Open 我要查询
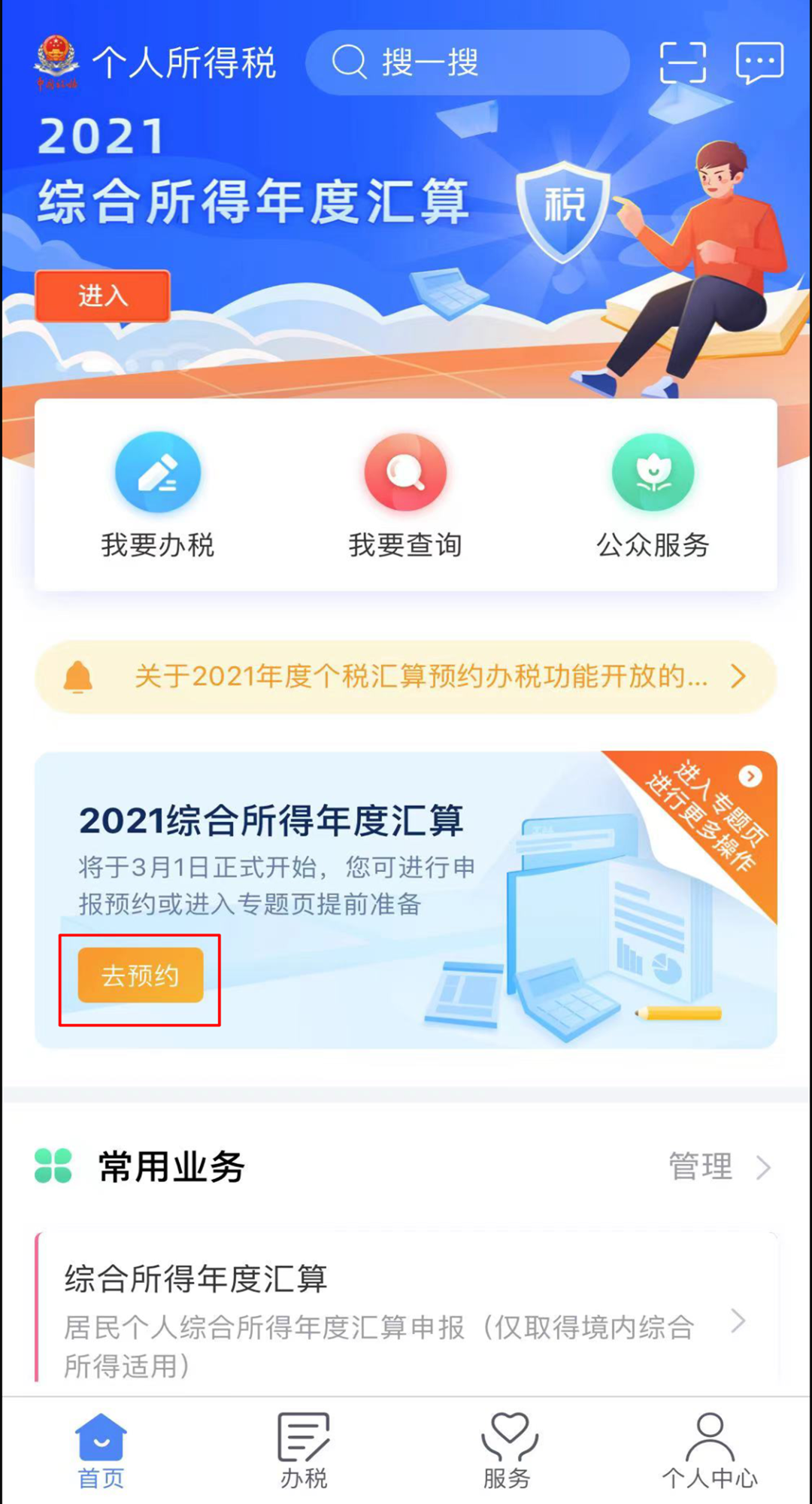The image size is (812, 1504). 405,496
